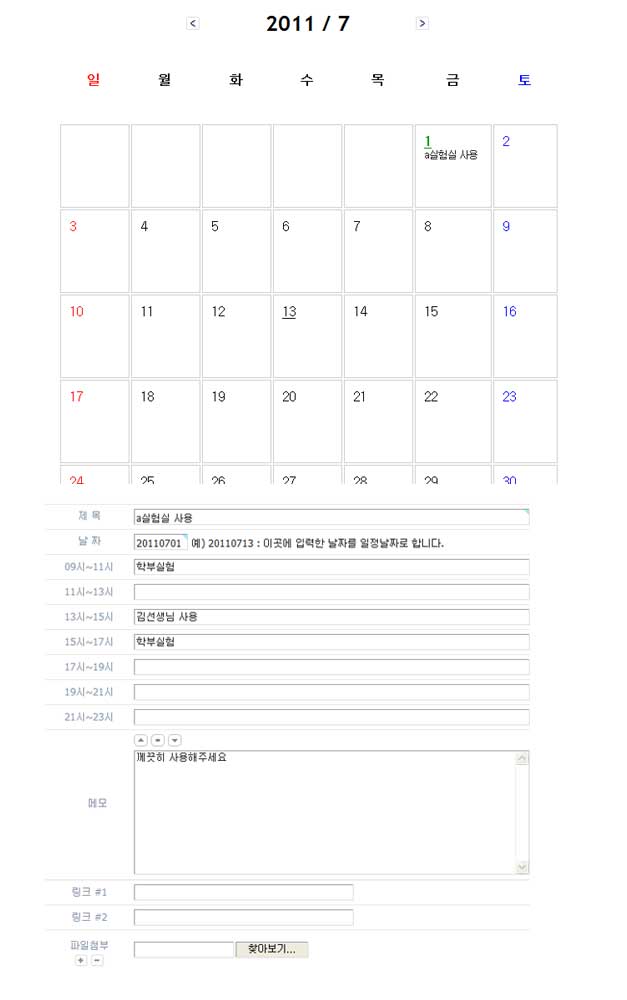This screenshot has width=627, height=1000.
Task: Enter a URL in 링크 #2 field
Action: (243, 917)
